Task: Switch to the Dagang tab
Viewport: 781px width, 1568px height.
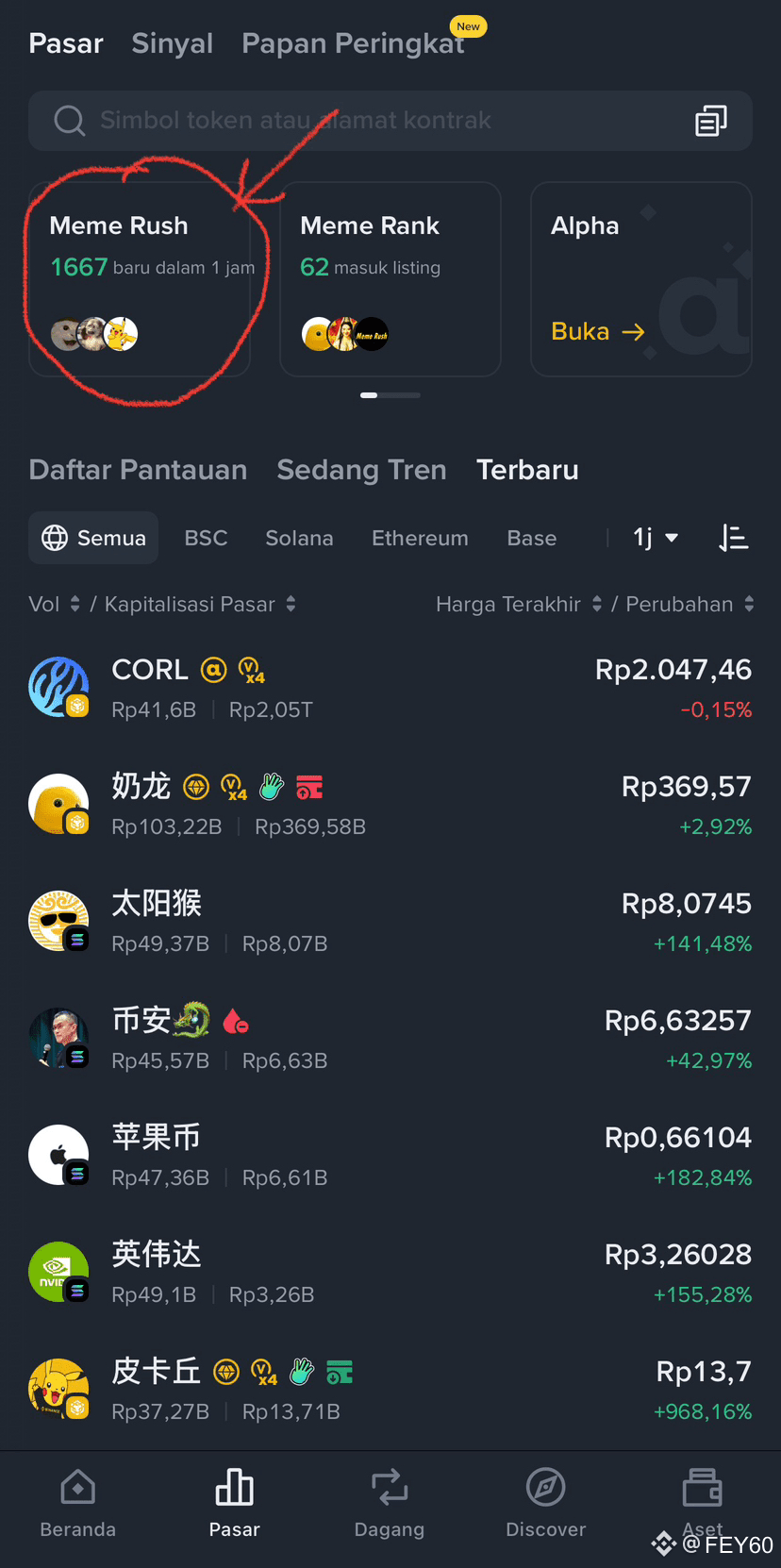Action: click(x=389, y=1504)
